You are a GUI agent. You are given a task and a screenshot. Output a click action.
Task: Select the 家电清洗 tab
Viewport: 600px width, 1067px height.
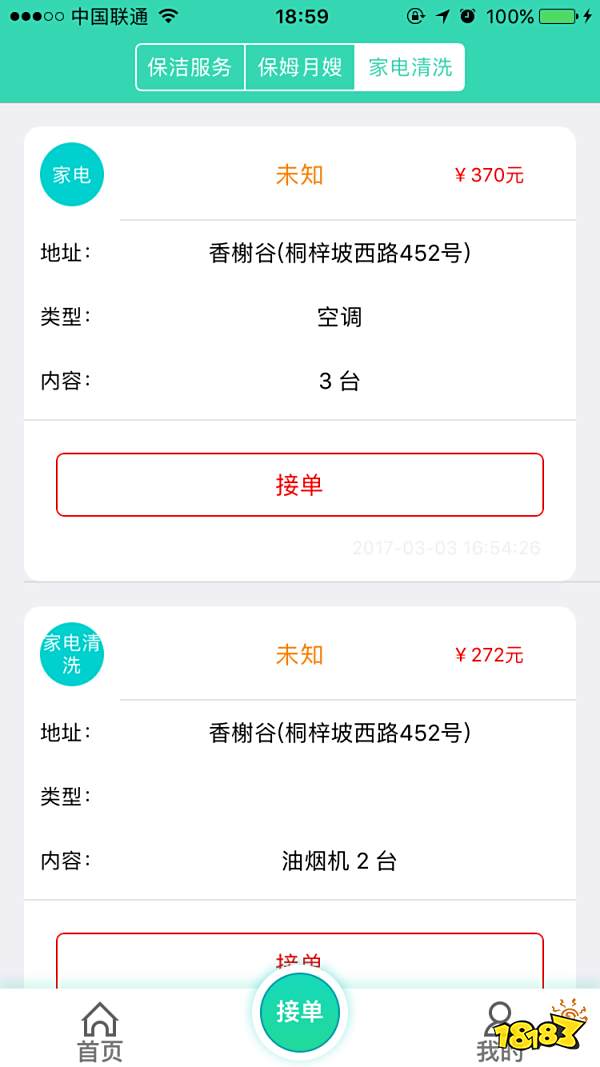coord(410,67)
